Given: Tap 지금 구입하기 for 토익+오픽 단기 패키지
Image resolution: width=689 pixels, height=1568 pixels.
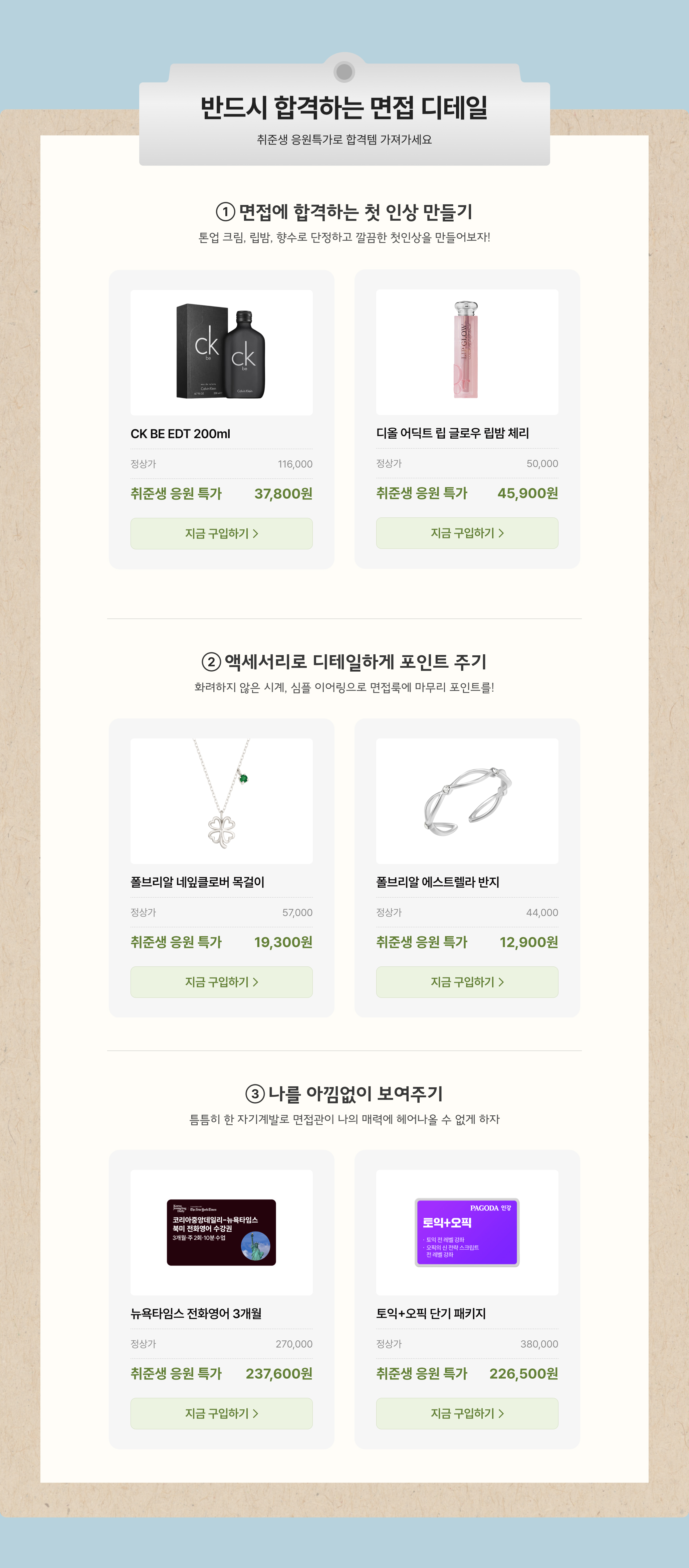Looking at the screenshot, I should (x=467, y=1413).
